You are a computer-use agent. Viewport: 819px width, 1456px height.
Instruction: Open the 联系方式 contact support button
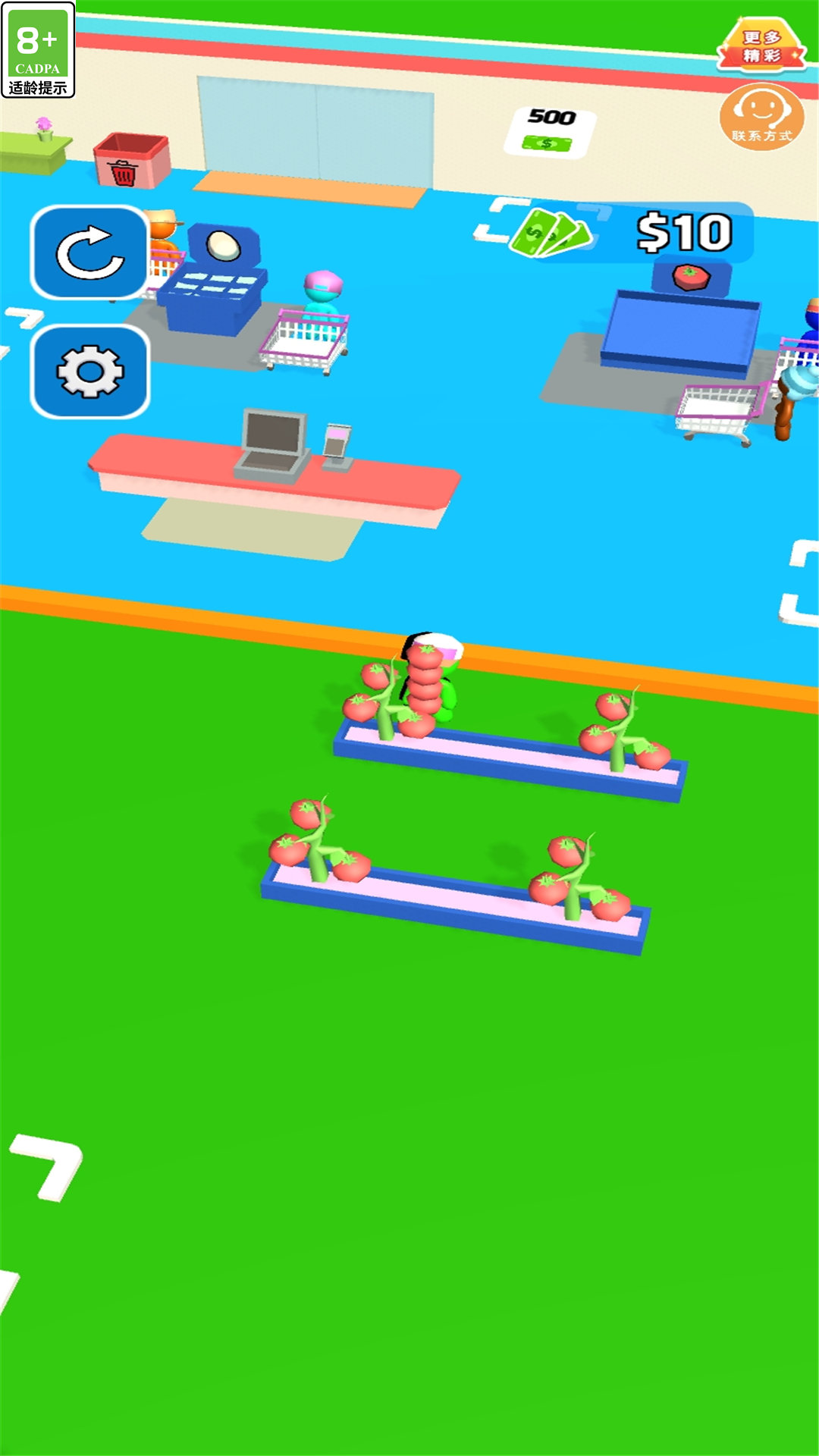pos(761,117)
